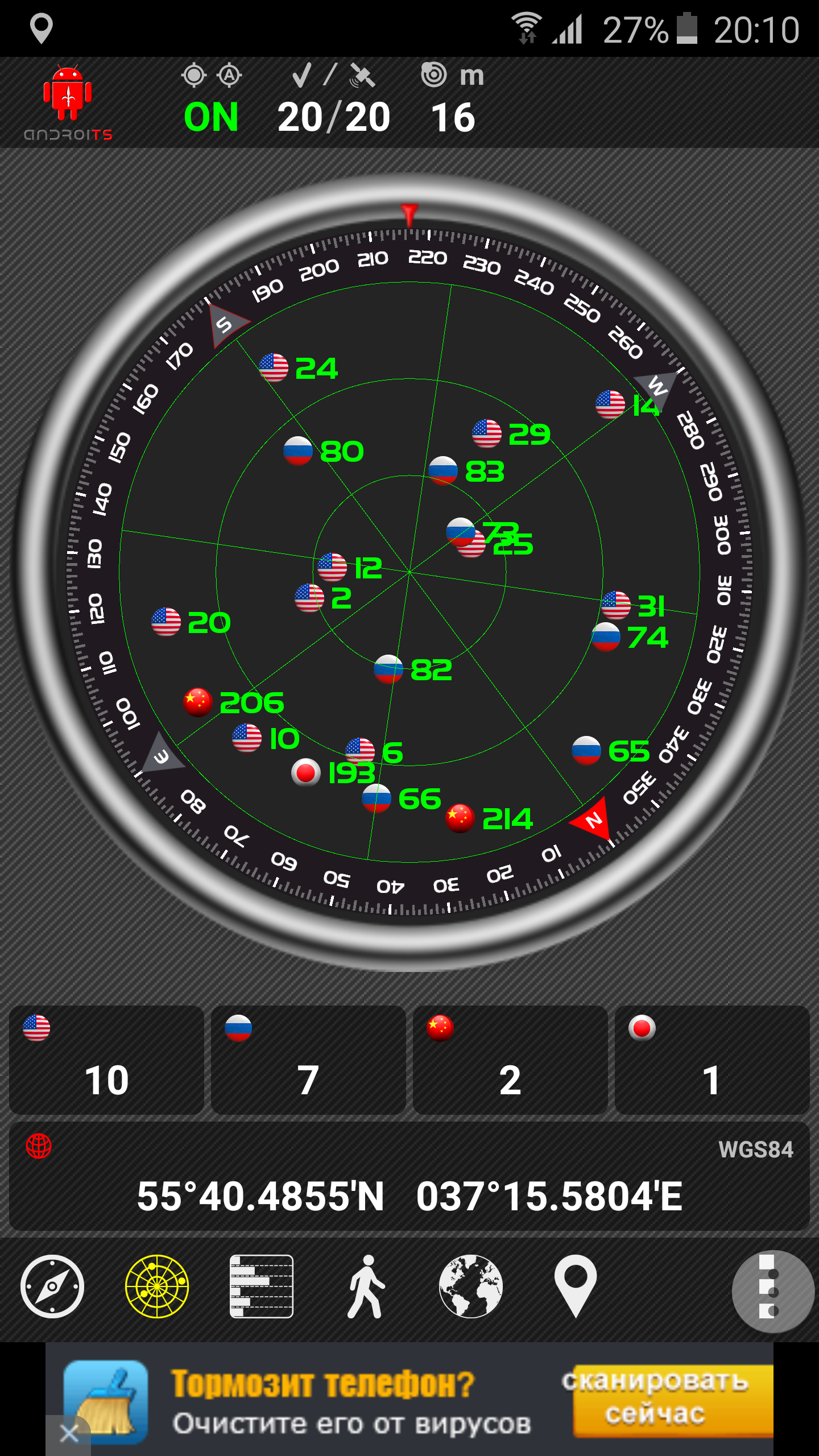Tap the Russian satellites count tile
Screen dimensions: 819x1456
(308, 1061)
